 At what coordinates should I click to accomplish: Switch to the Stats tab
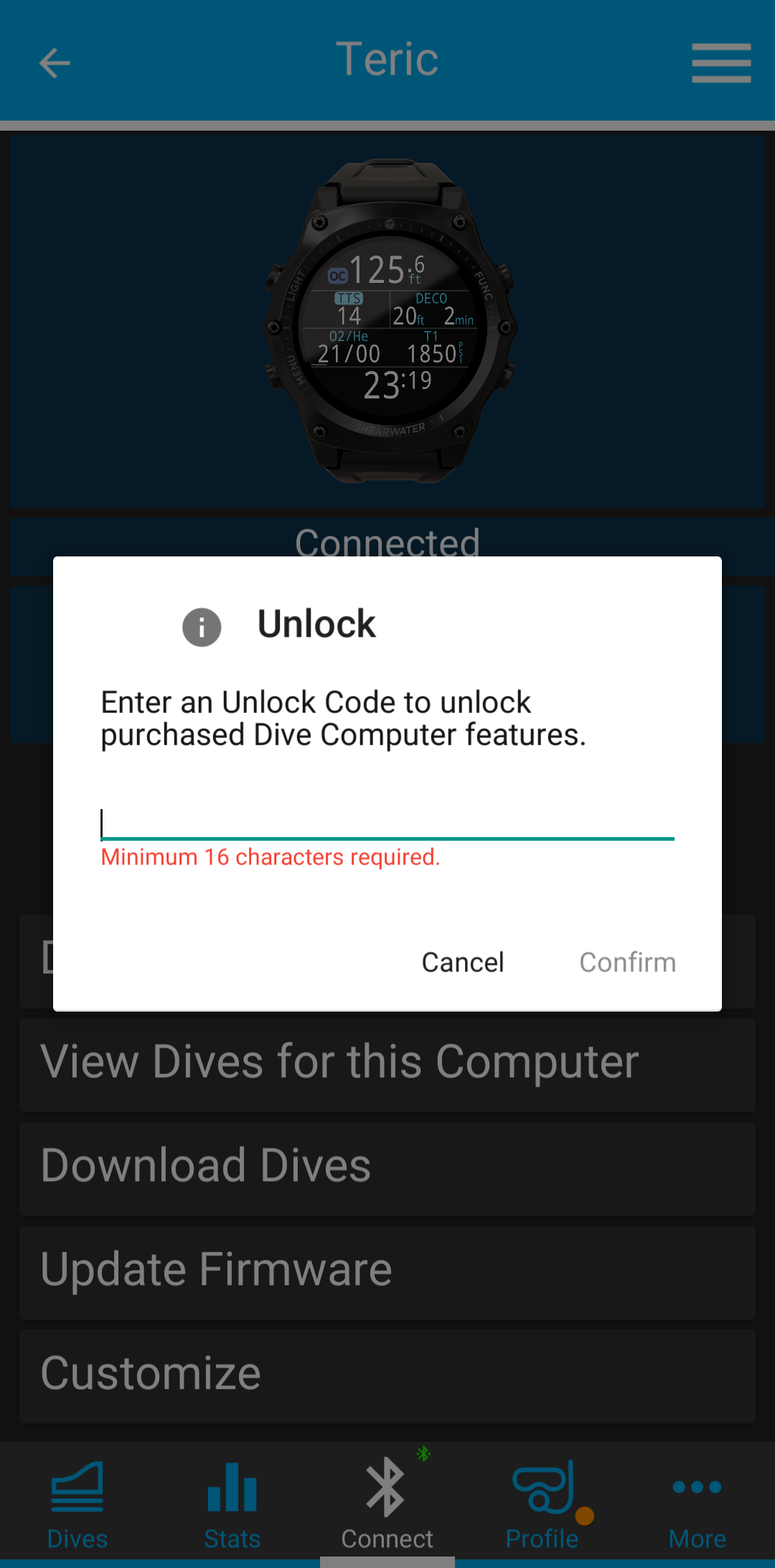(x=232, y=1505)
